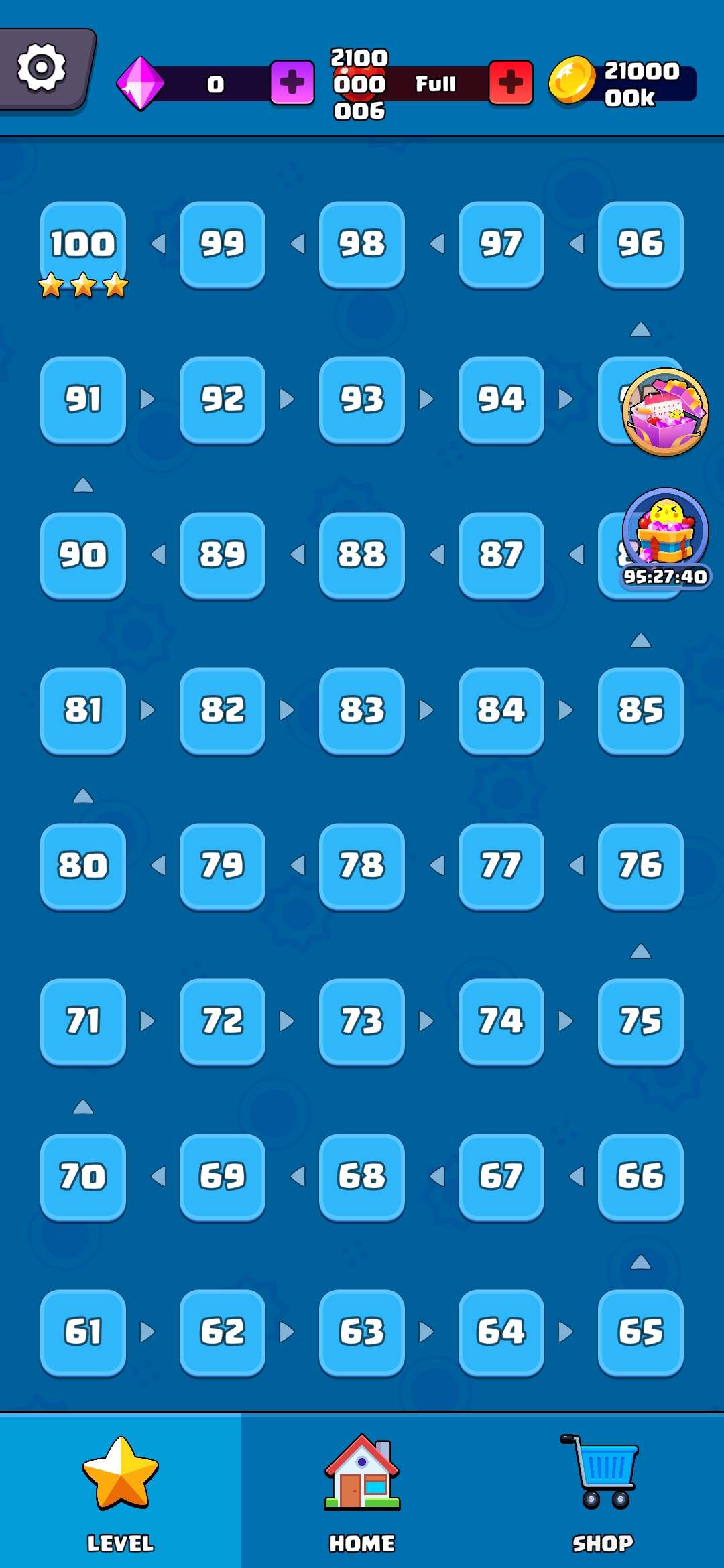The image size is (724, 1568).
Task: Play level 61
Action: [x=83, y=1332]
